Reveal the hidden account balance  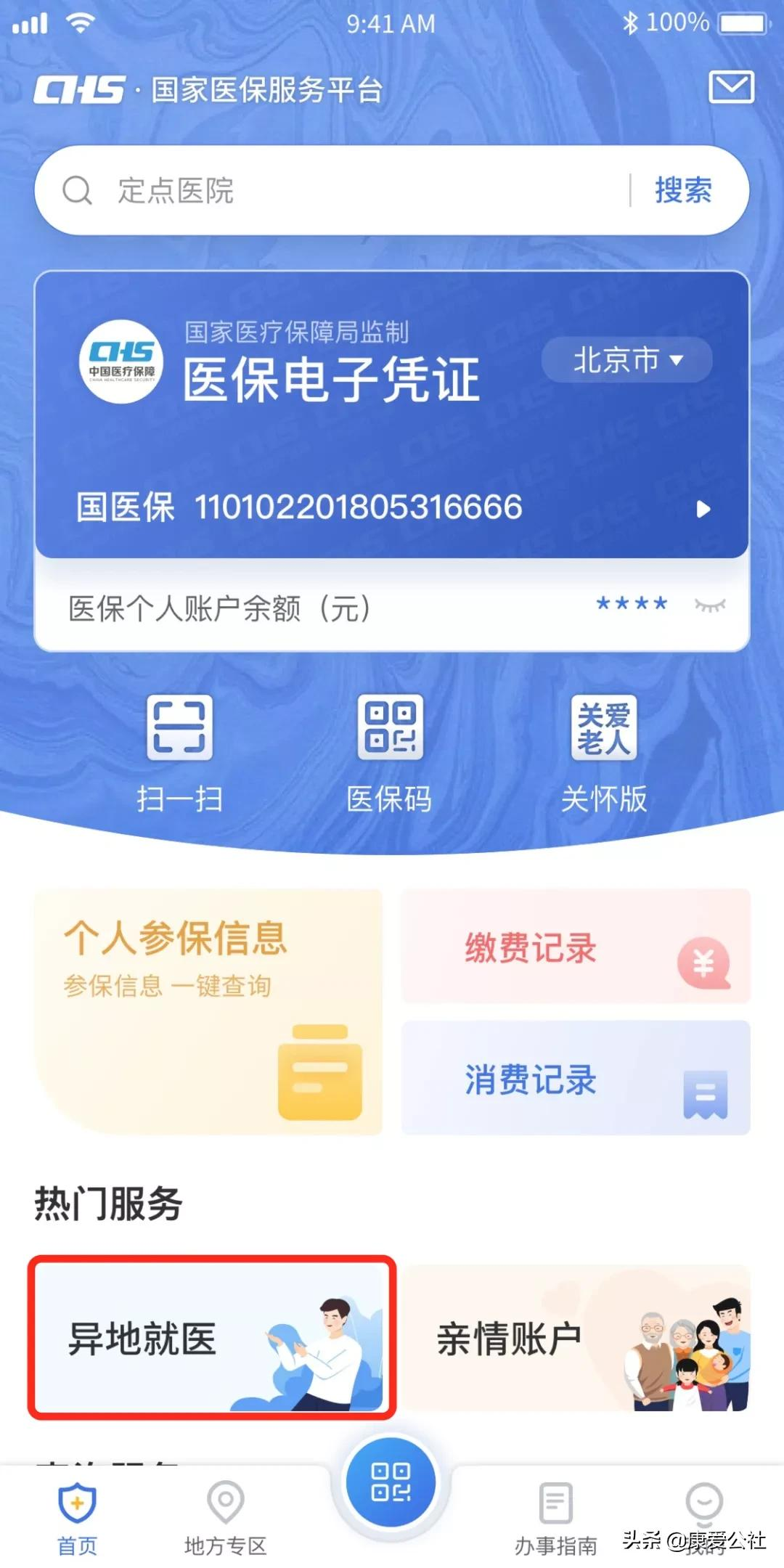[x=709, y=605]
